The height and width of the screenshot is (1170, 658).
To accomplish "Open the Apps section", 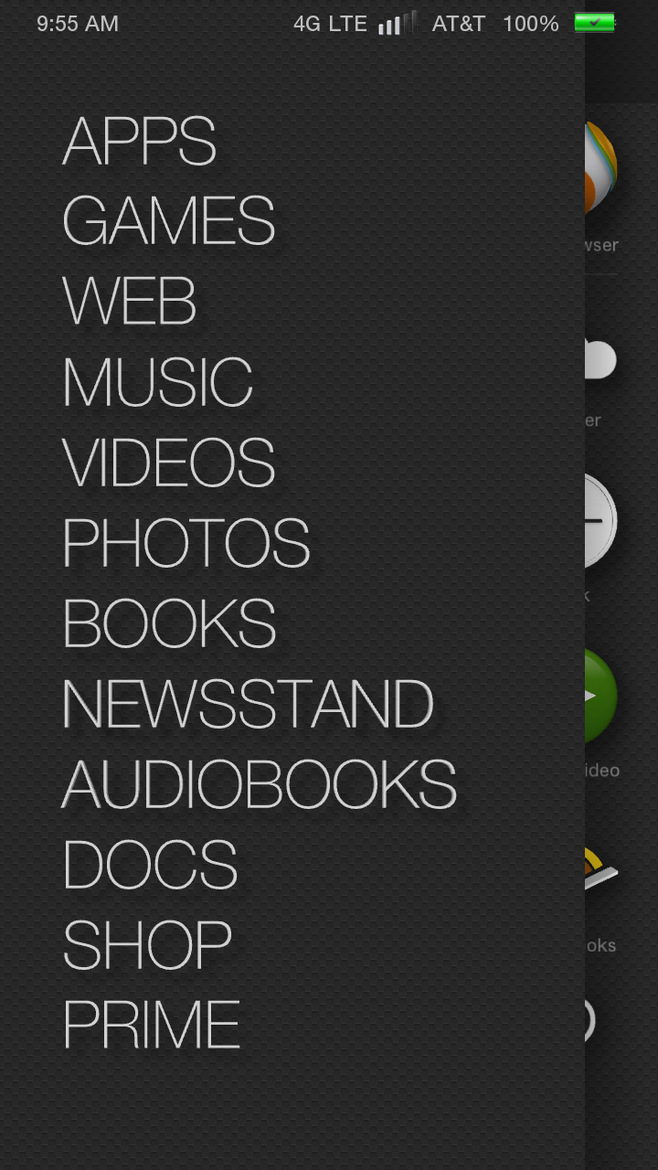I will (x=139, y=142).
